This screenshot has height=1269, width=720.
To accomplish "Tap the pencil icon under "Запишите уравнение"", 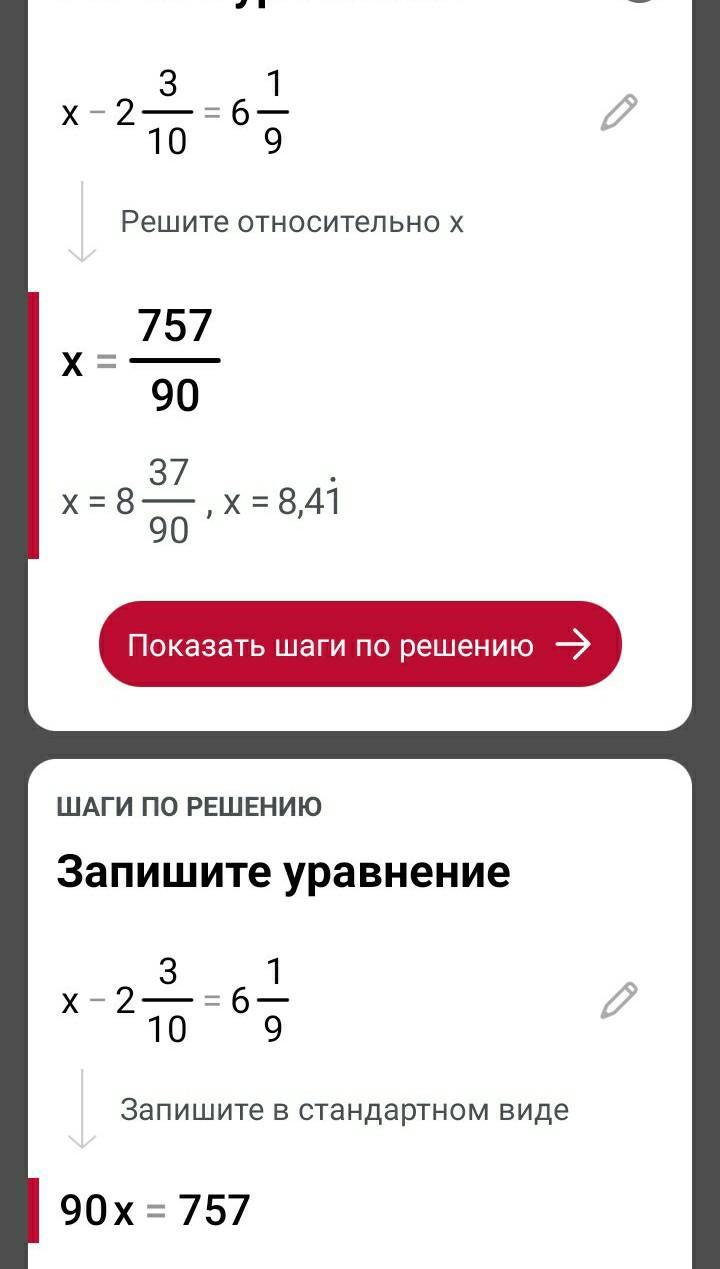I will tap(618, 1000).
